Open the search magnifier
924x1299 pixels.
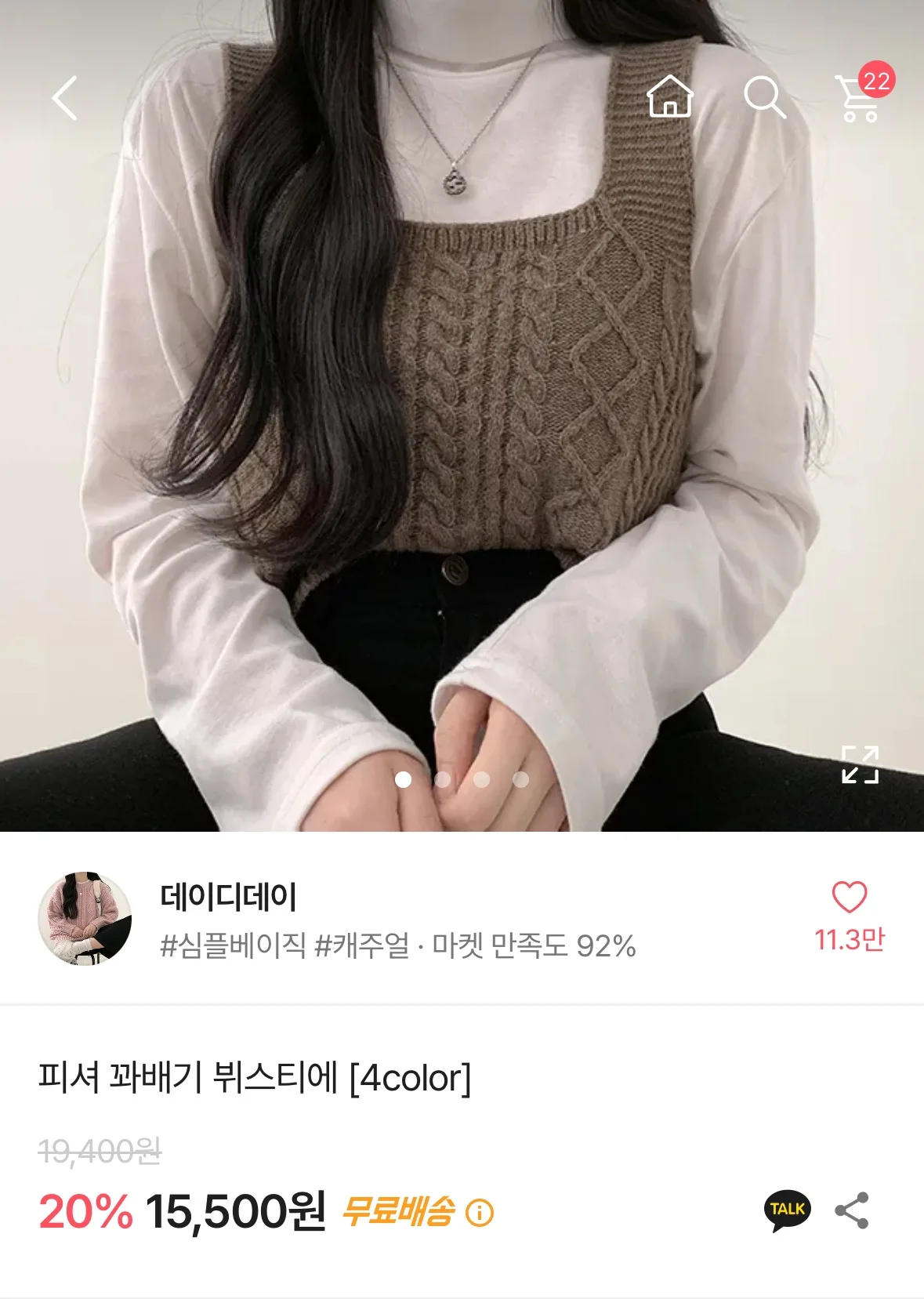[764, 97]
